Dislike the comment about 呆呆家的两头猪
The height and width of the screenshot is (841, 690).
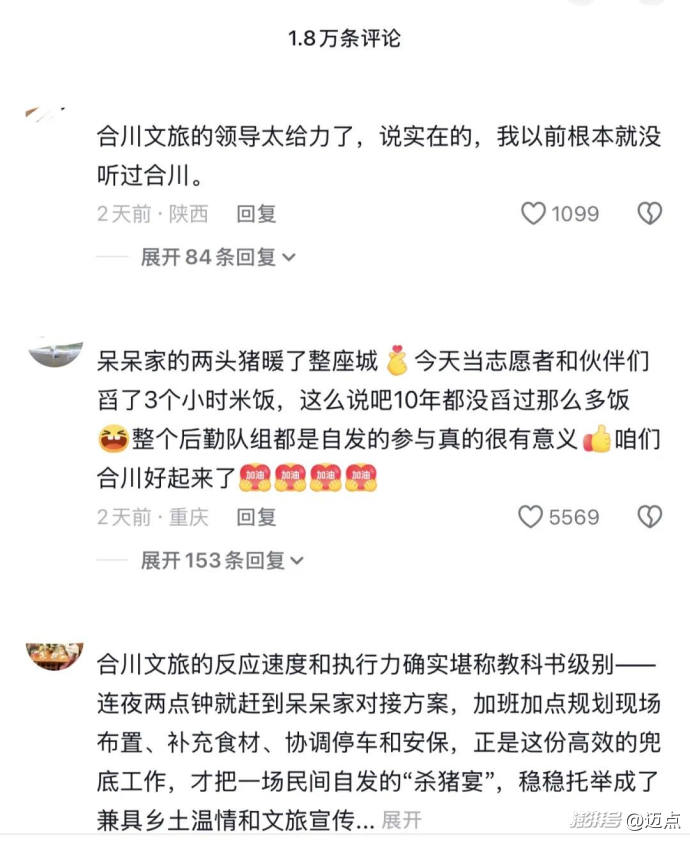tap(650, 517)
